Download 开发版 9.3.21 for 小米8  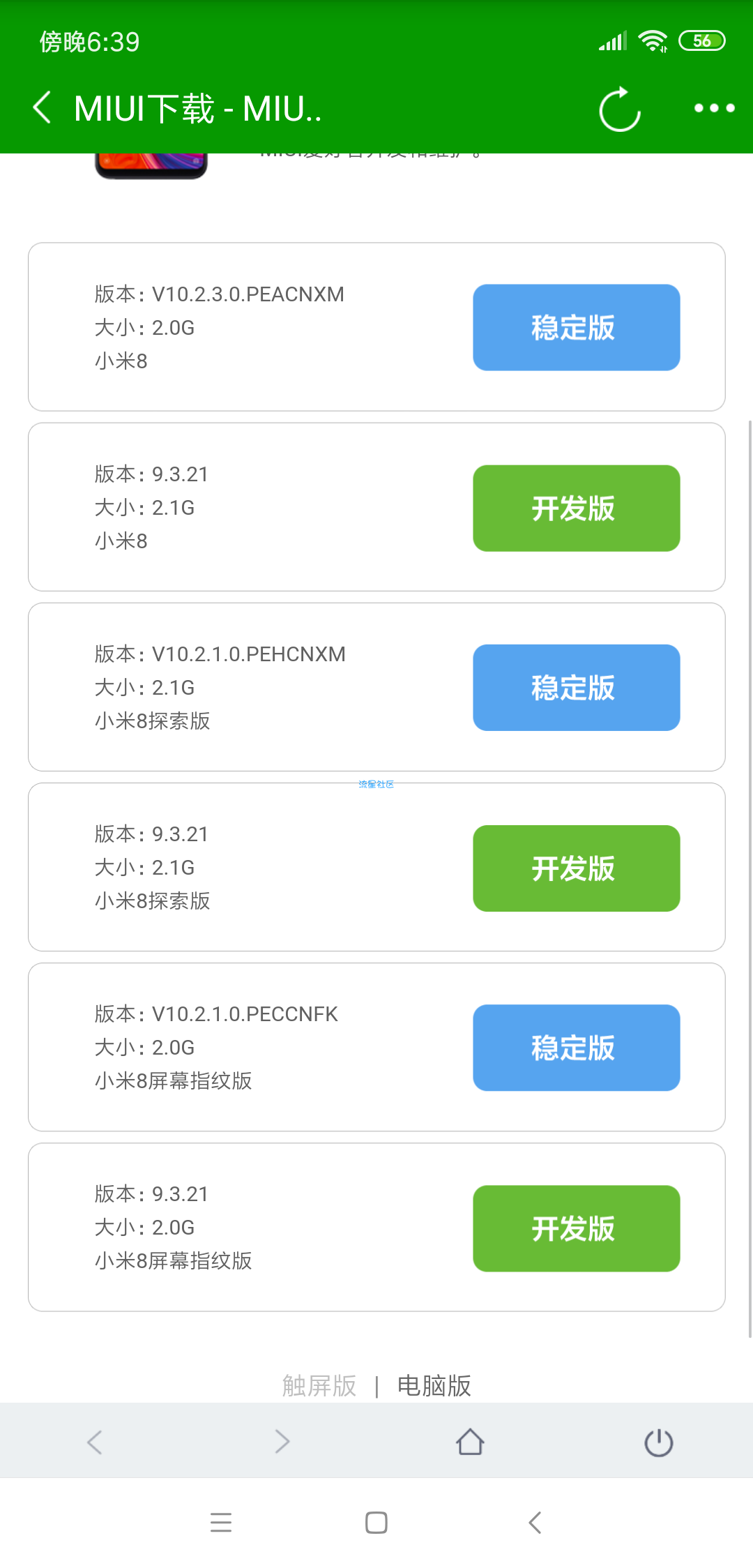(576, 508)
